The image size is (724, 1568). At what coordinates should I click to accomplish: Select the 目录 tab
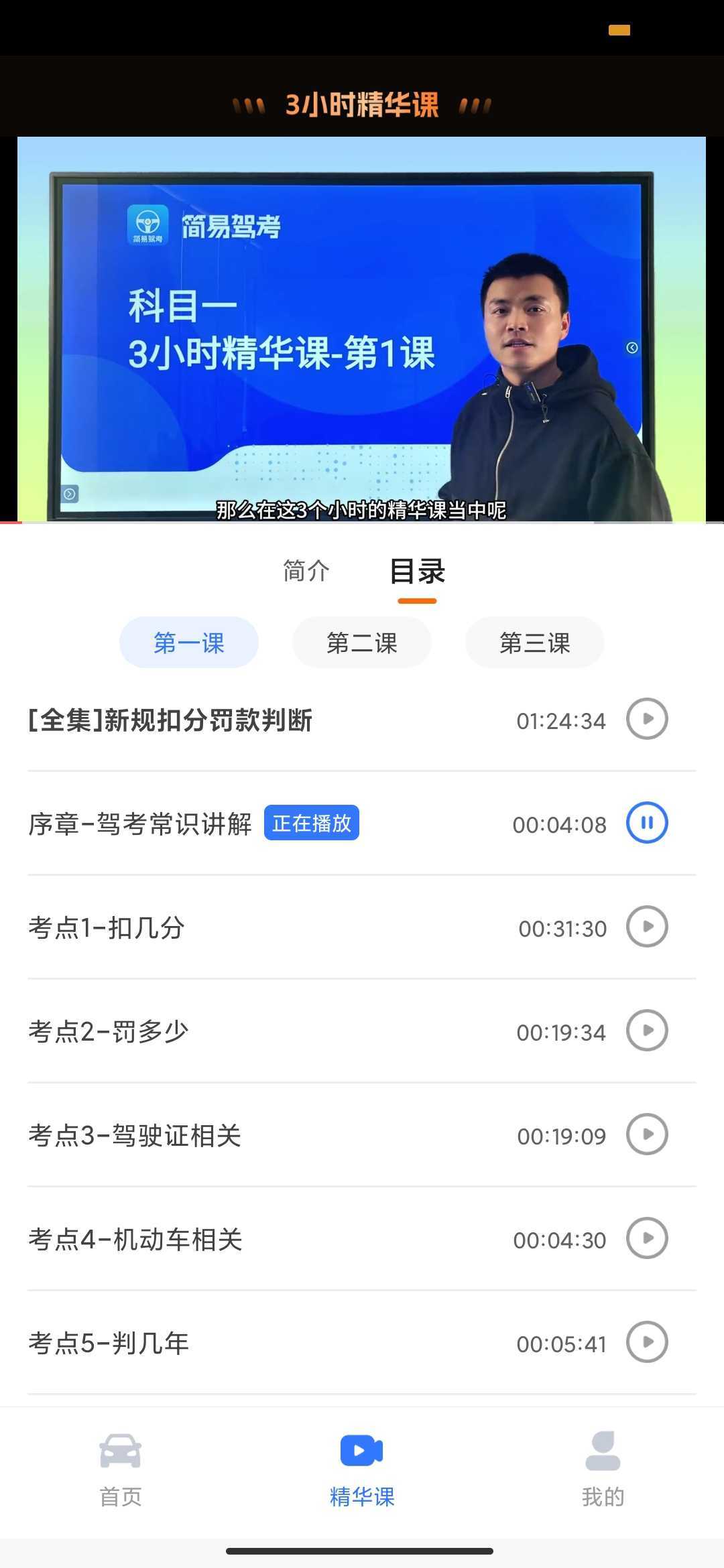(x=417, y=572)
